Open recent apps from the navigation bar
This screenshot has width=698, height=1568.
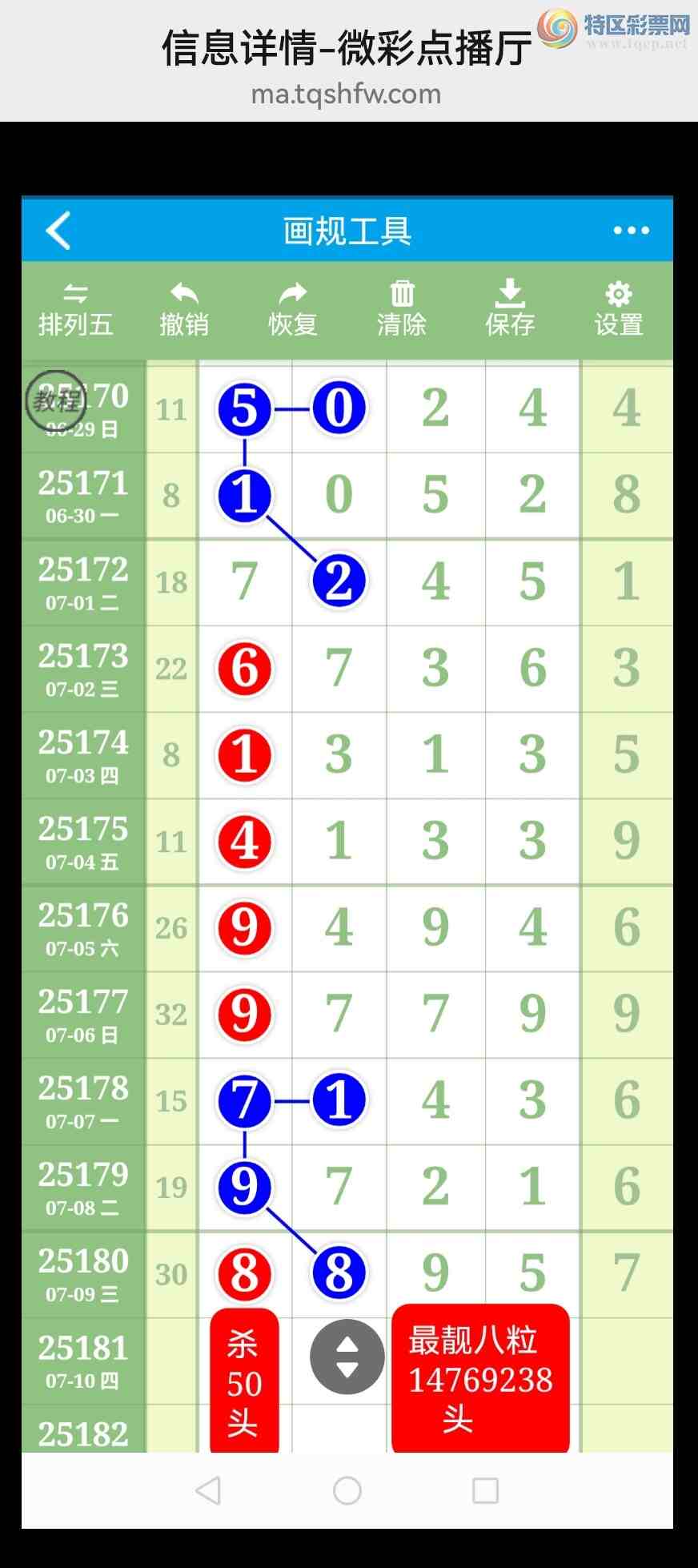click(x=485, y=1490)
